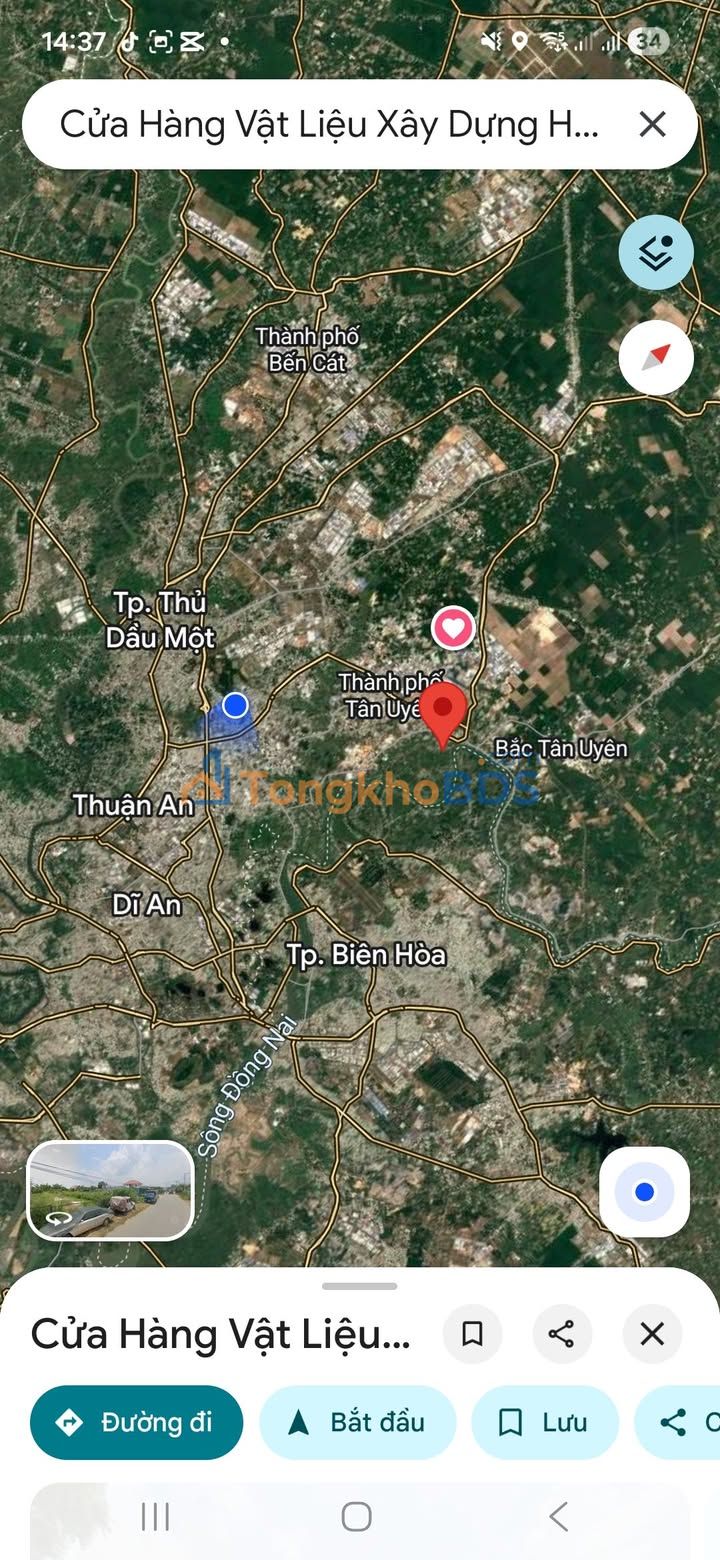Get directions with Đường đi
Viewport: 720px width, 1560px height.
click(x=137, y=1422)
